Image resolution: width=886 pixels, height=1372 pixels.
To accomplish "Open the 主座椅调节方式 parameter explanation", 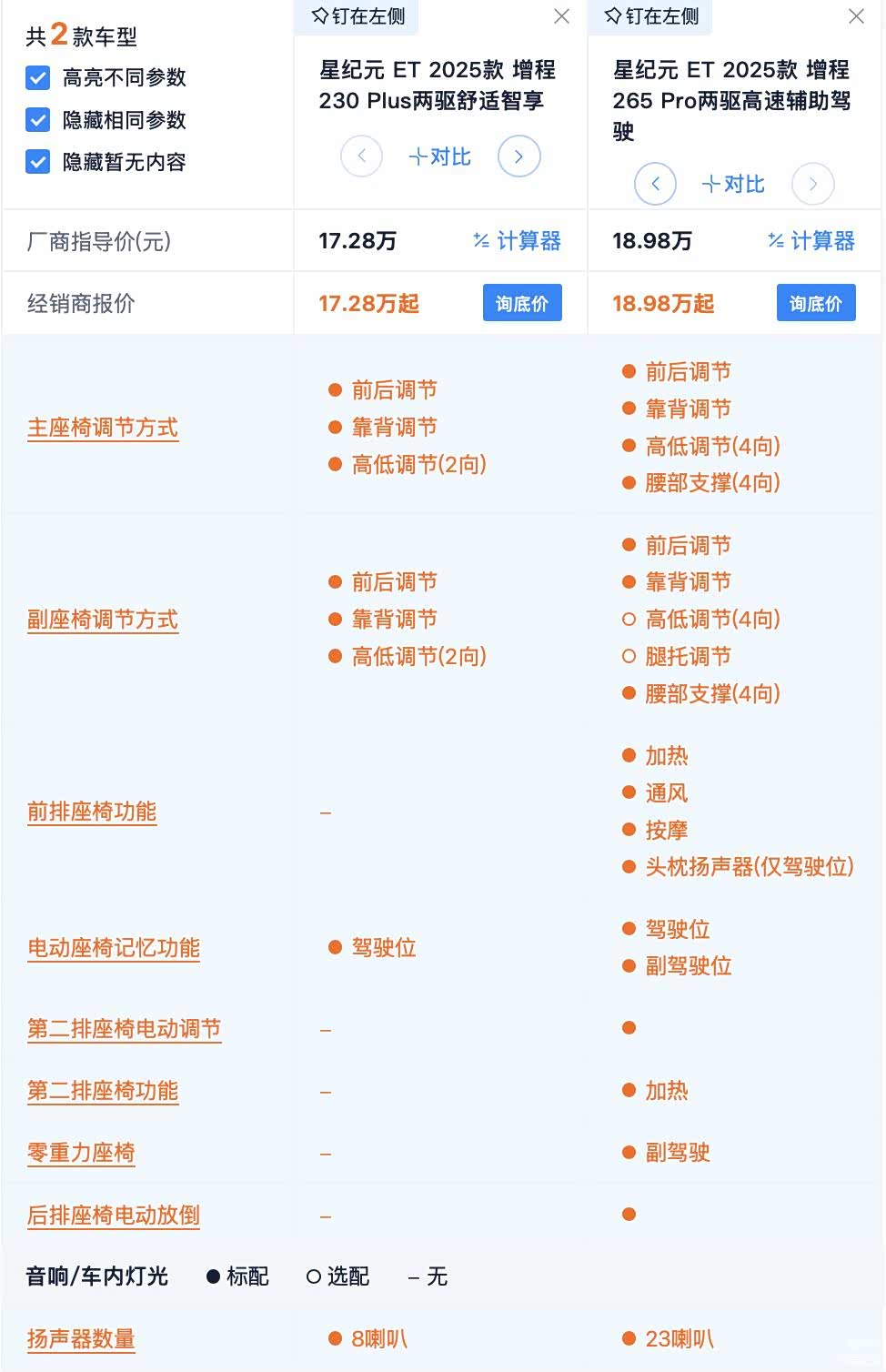I will (103, 428).
